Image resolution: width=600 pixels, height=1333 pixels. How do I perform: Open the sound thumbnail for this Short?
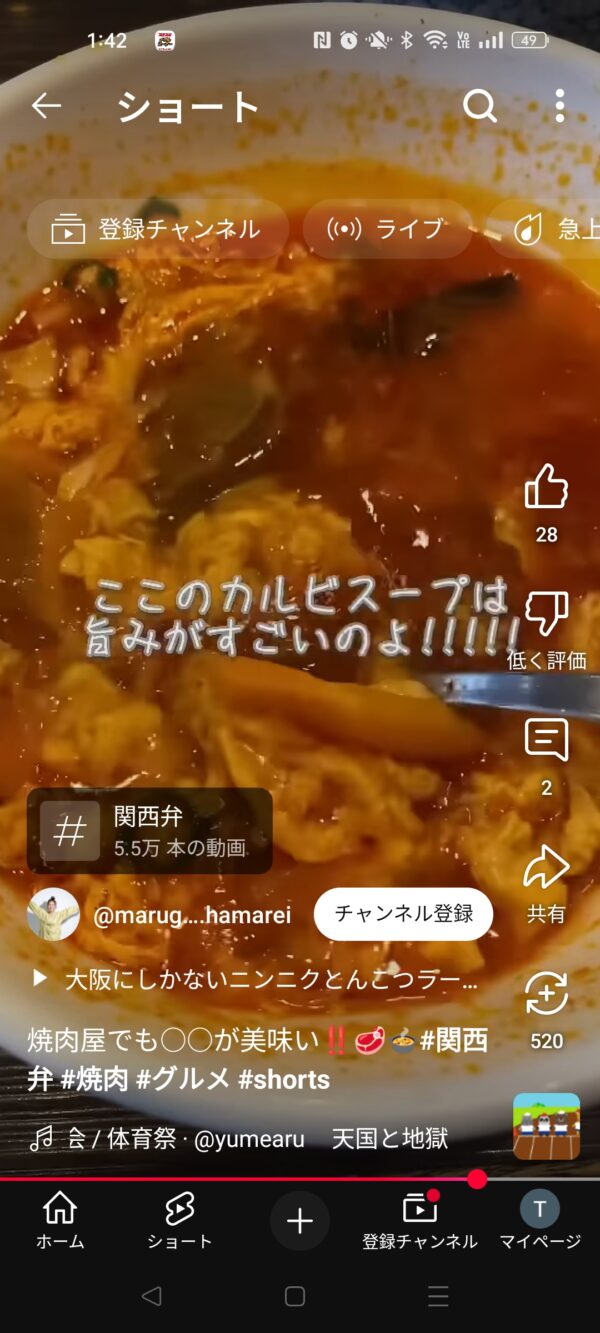click(546, 1126)
